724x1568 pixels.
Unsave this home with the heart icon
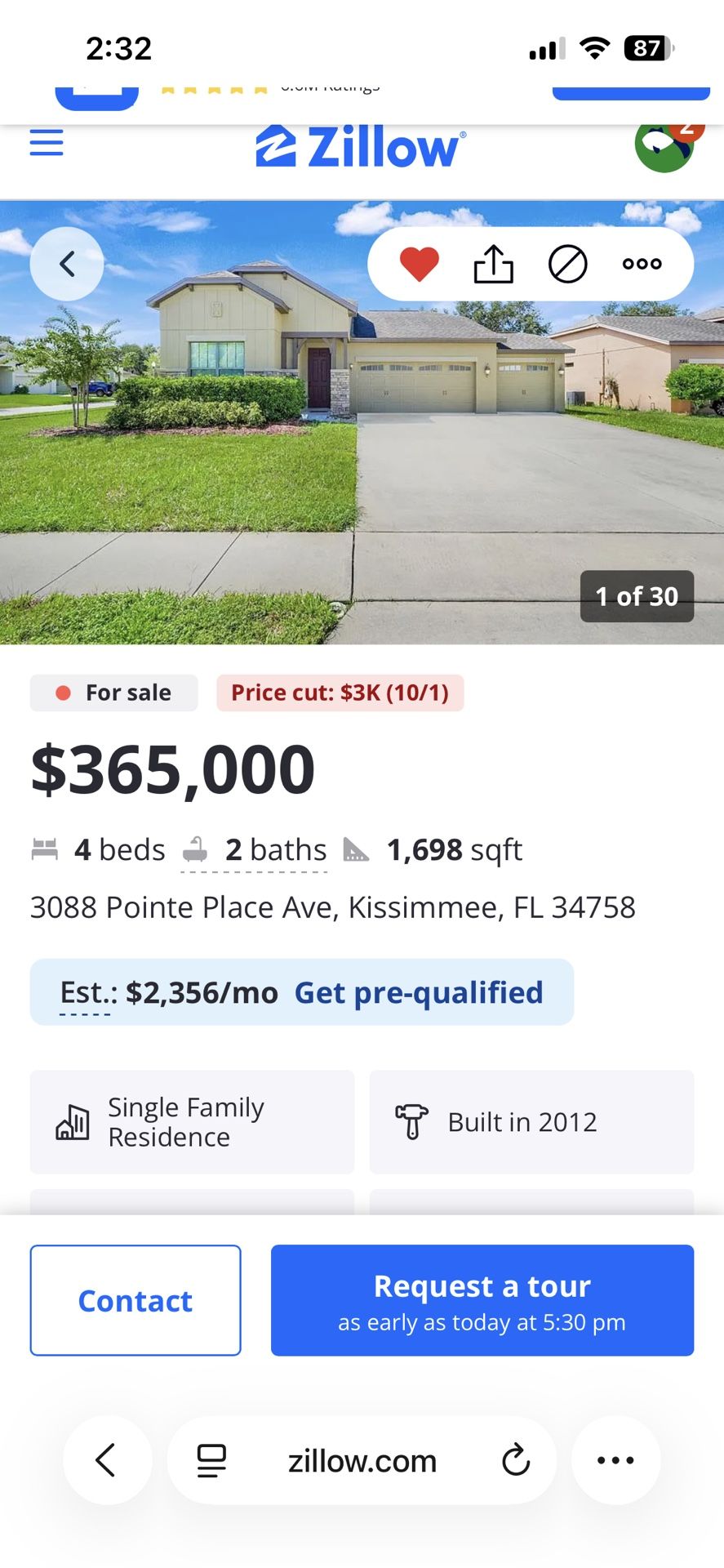(x=420, y=264)
